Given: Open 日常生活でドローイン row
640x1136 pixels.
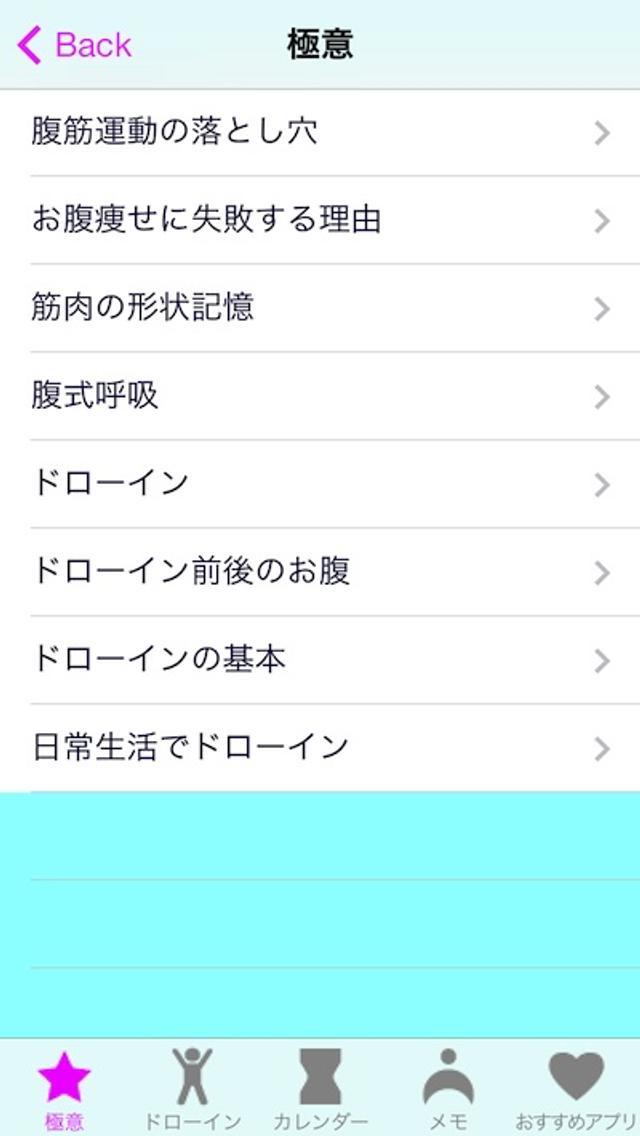Looking at the screenshot, I should click(x=320, y=748).
